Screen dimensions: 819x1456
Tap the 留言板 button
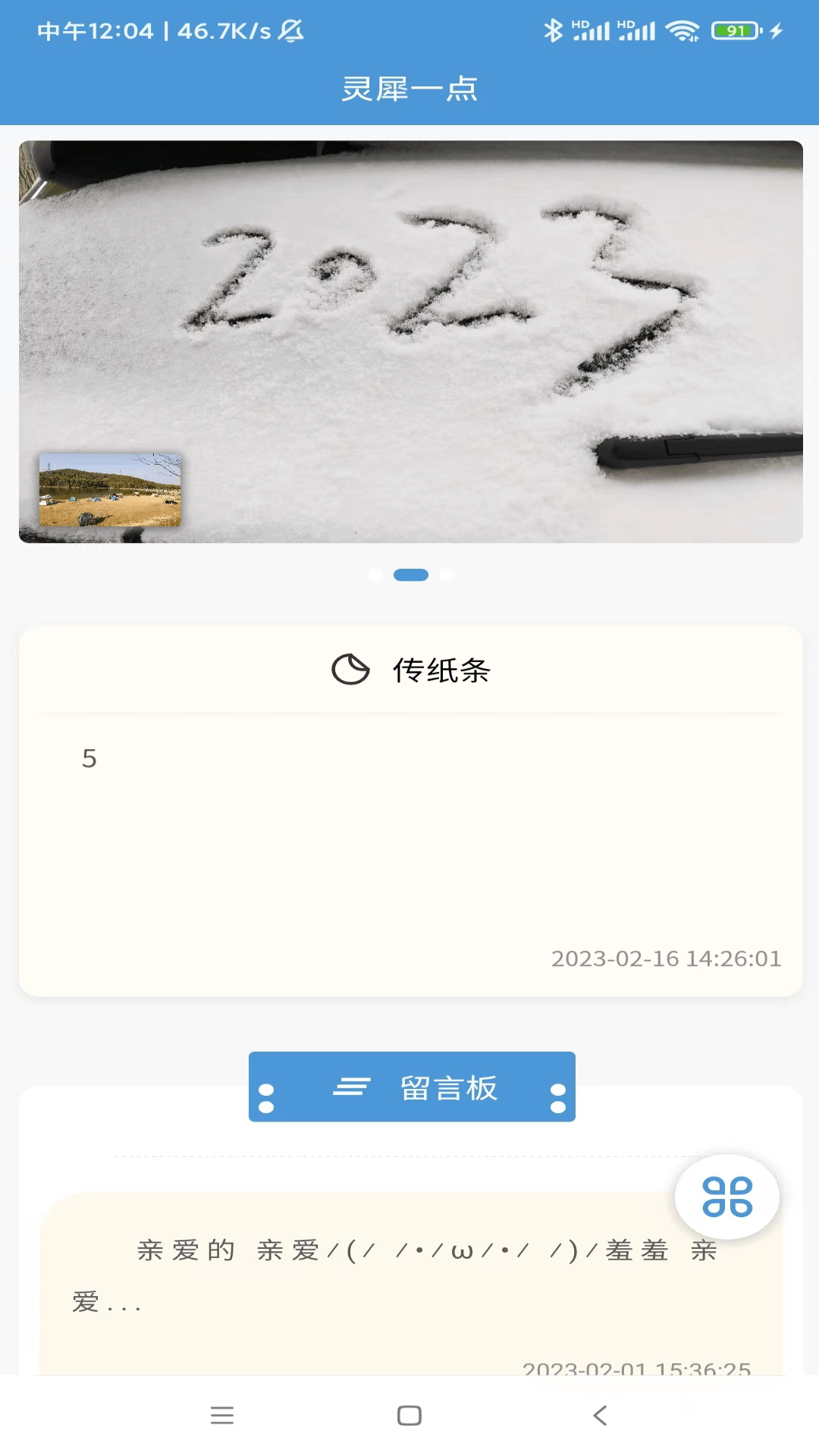click(412, 1087)
